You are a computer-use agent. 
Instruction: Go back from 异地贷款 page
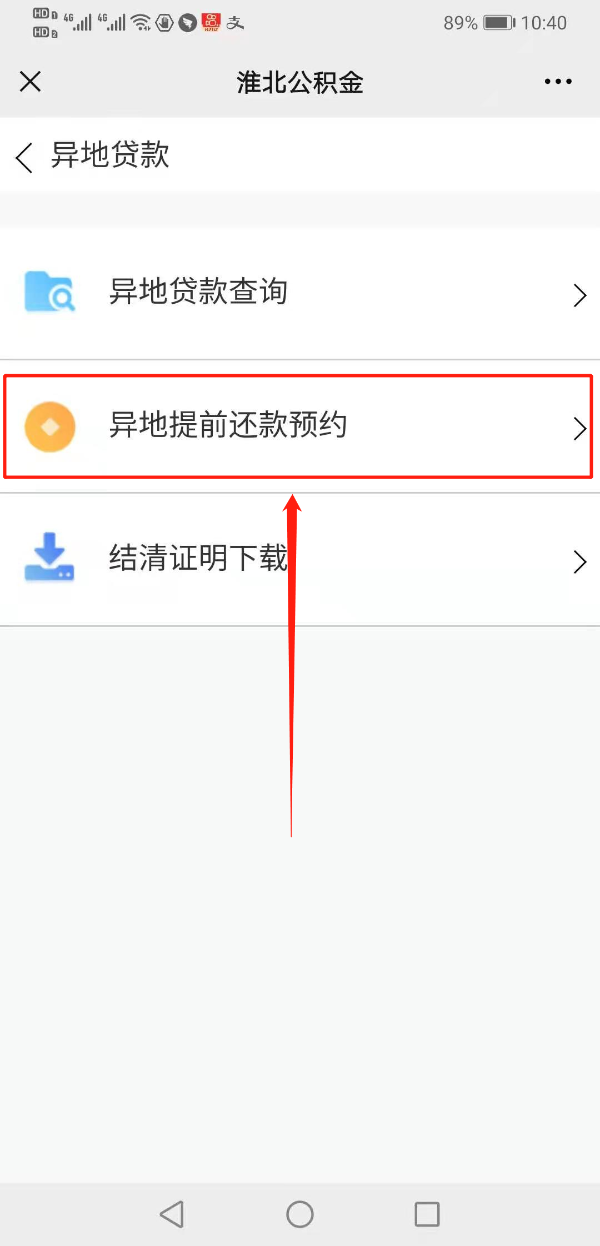tap(25, 156)
